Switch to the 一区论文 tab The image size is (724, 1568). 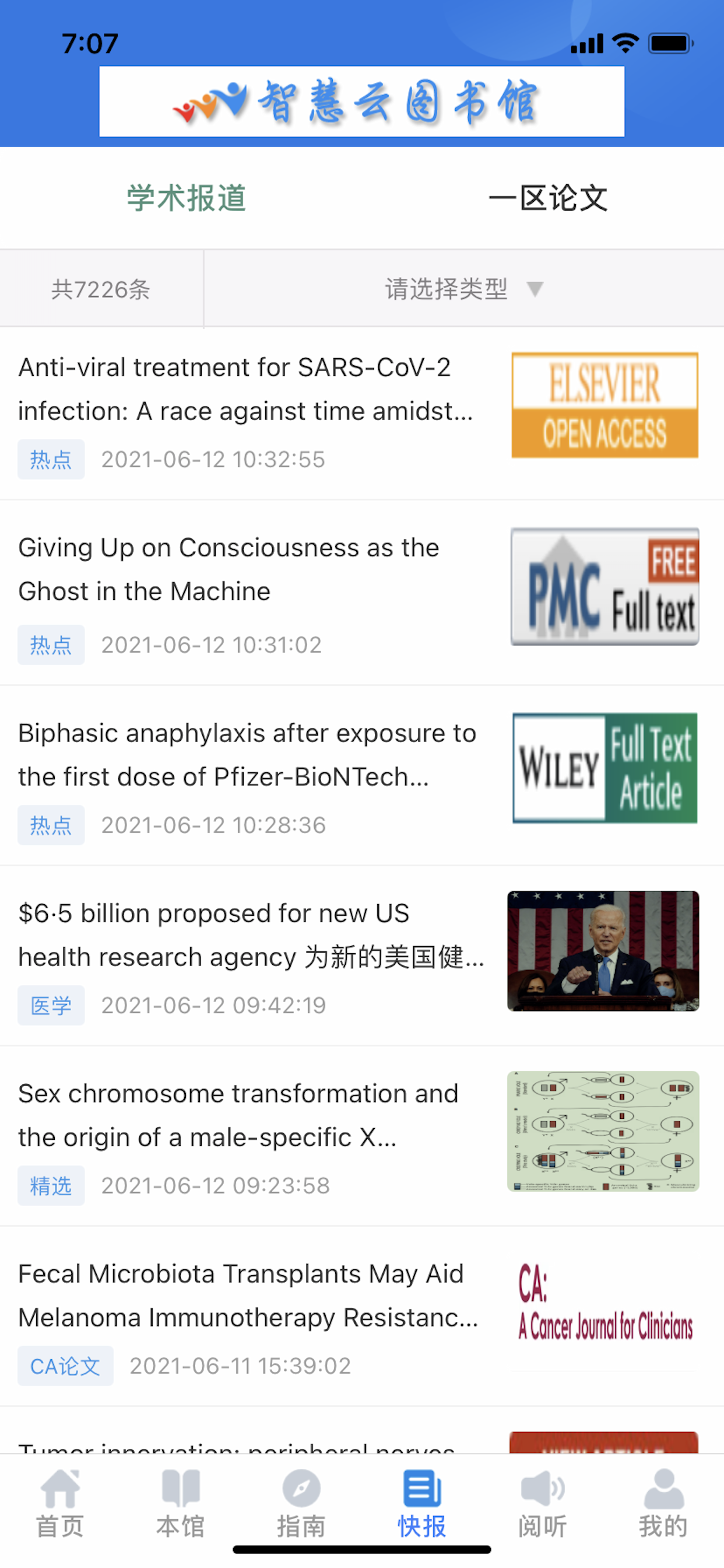[548, 198]
